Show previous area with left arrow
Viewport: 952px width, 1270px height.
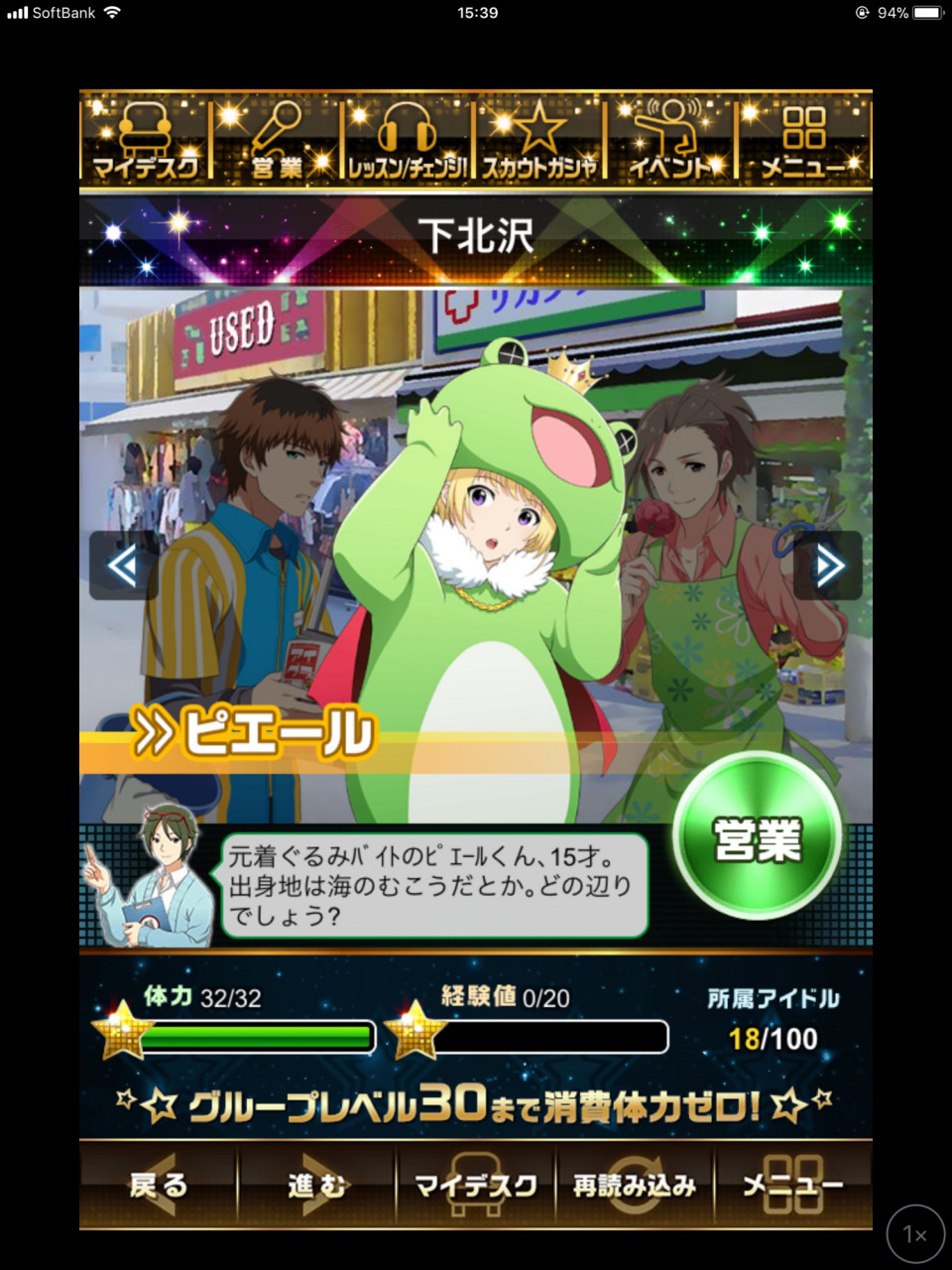click(123, 566)
